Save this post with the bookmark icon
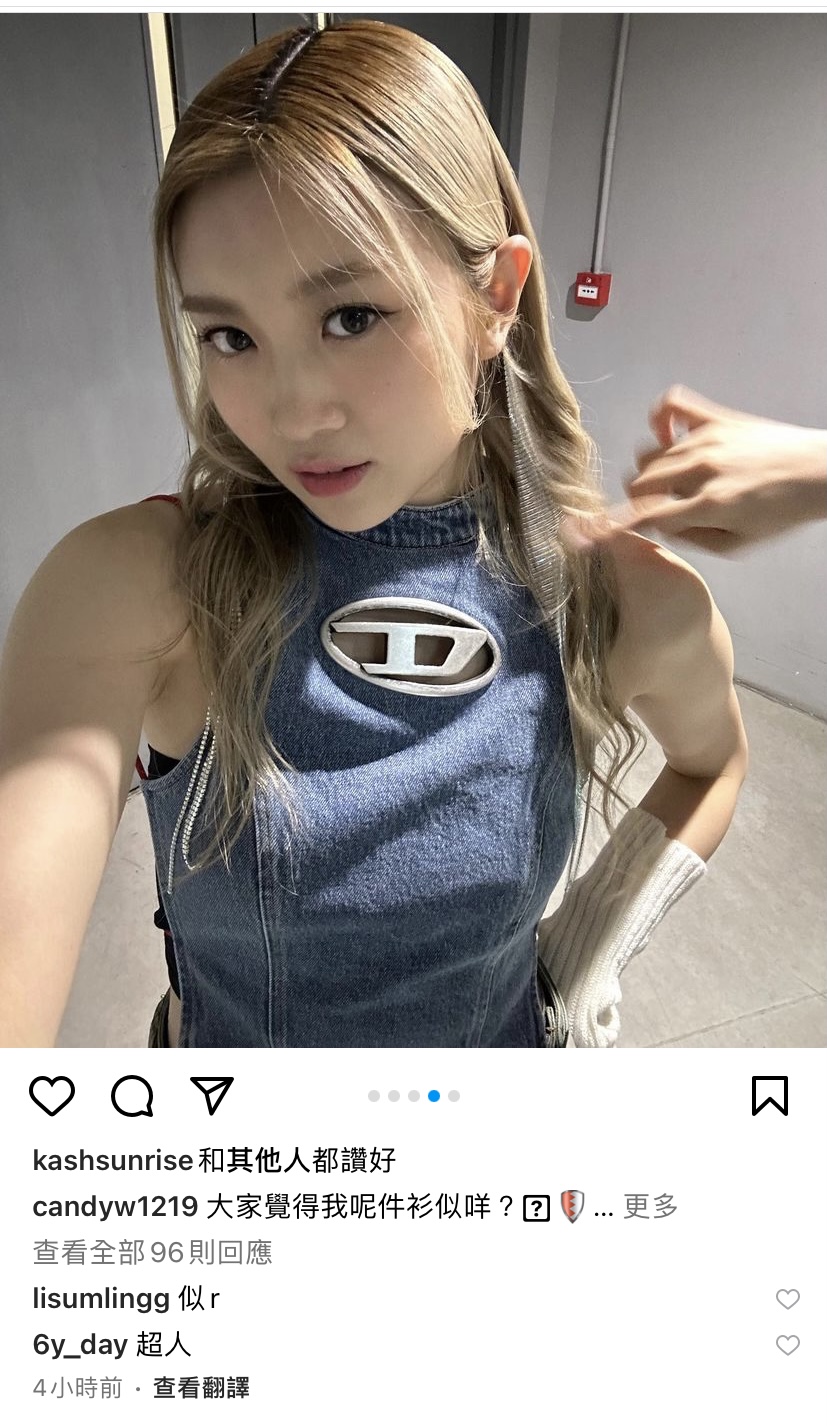This screenshot has height=1426, width=827. point(769,1096)
